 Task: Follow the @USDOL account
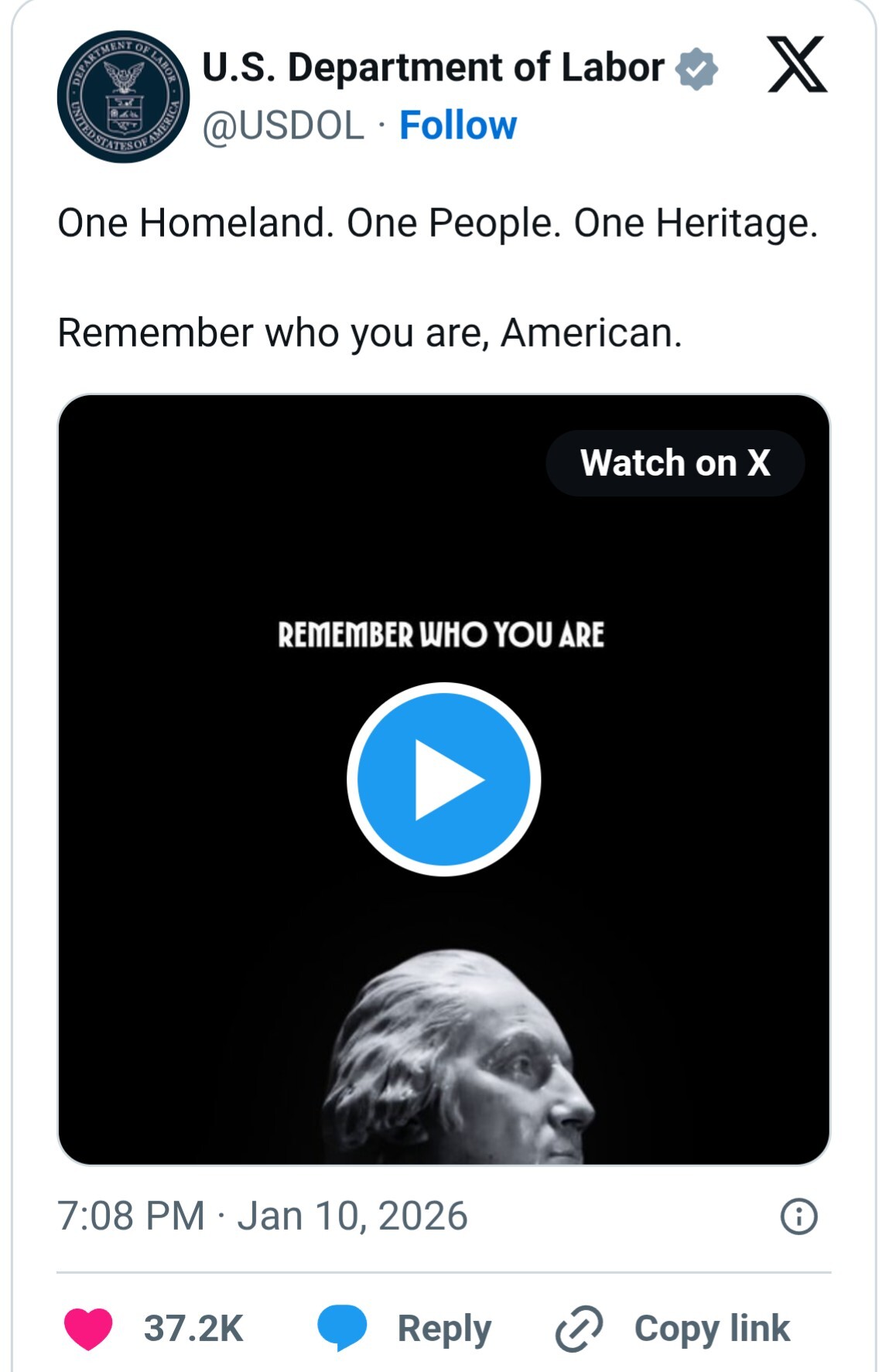[x=457, y=125]
